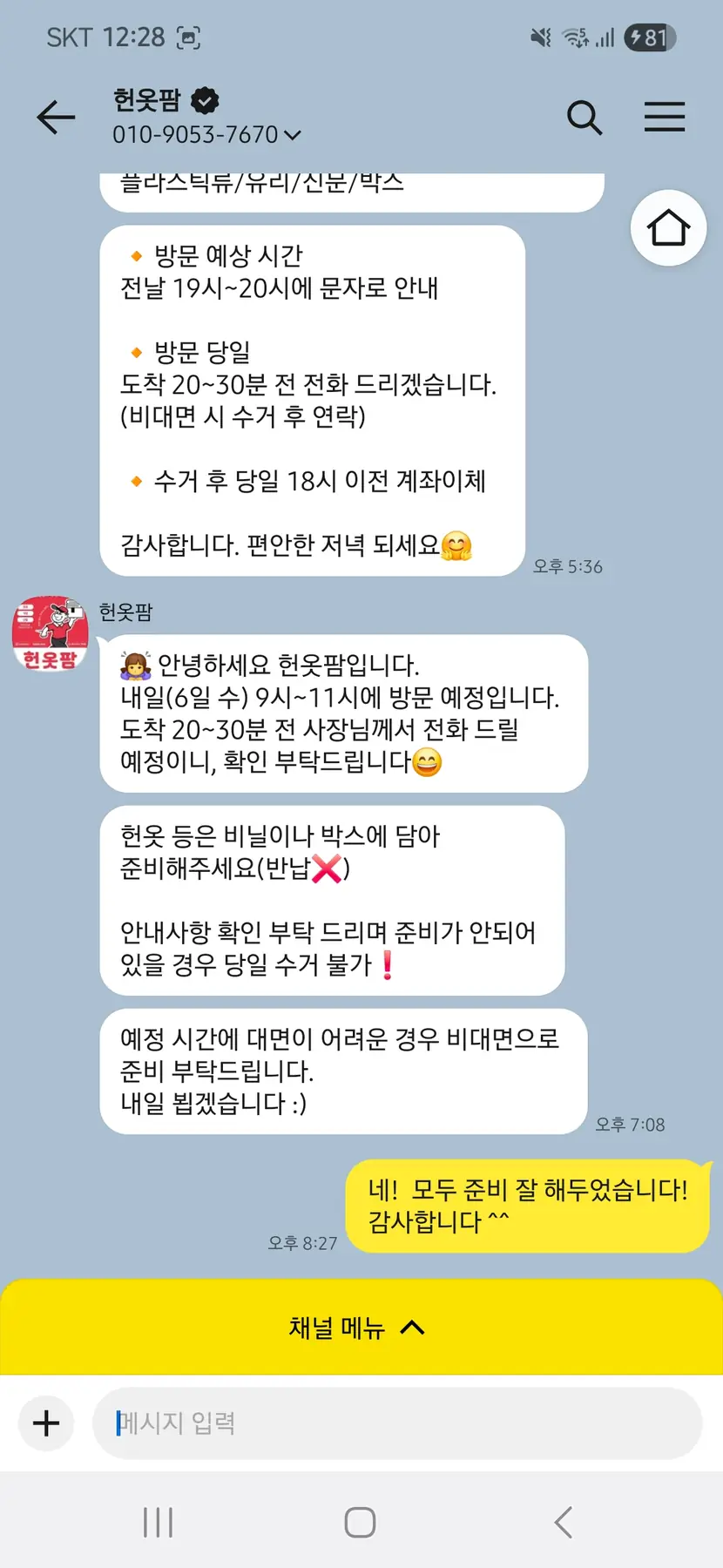Search within this chat conversation

[x=584, y=118]
